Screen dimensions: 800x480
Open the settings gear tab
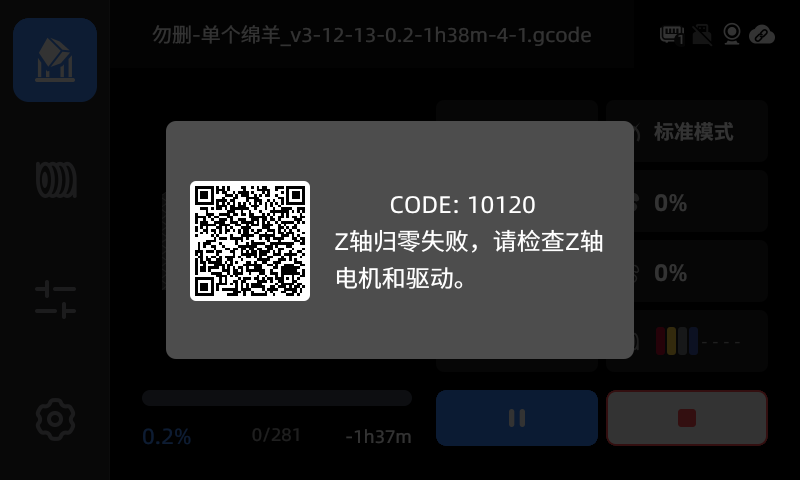(x=55, y=419)
